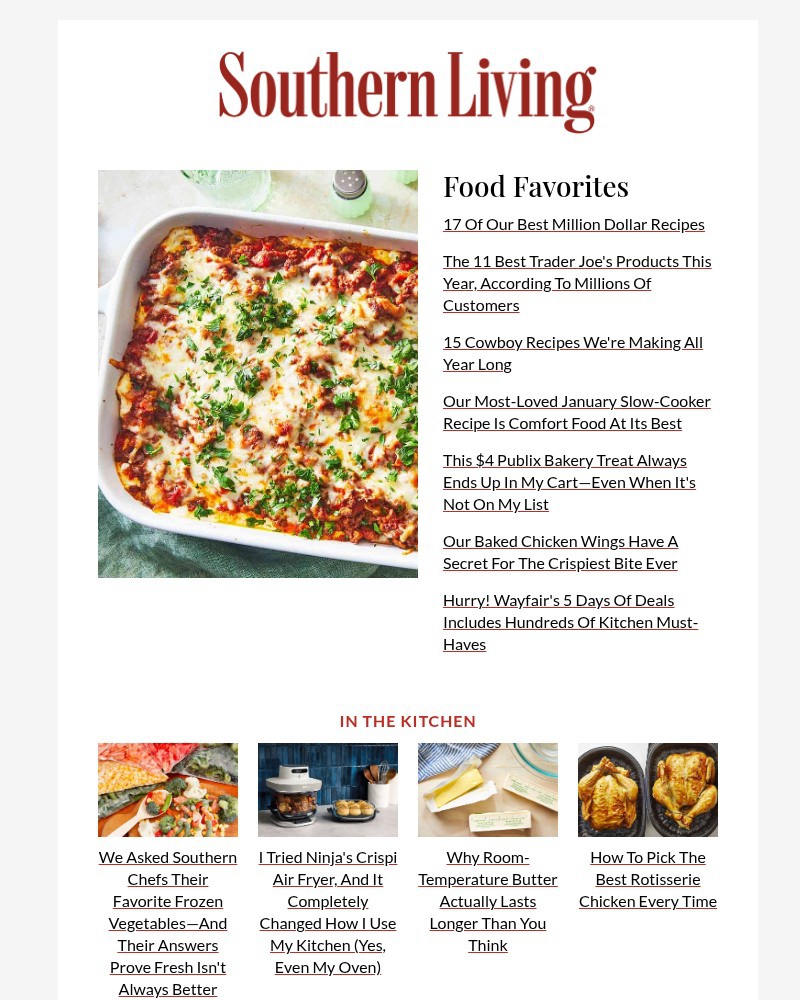Viewport: 800px width, 1000px height.
Task: Open the room-temperature butter article
Action: click(487, 900)
